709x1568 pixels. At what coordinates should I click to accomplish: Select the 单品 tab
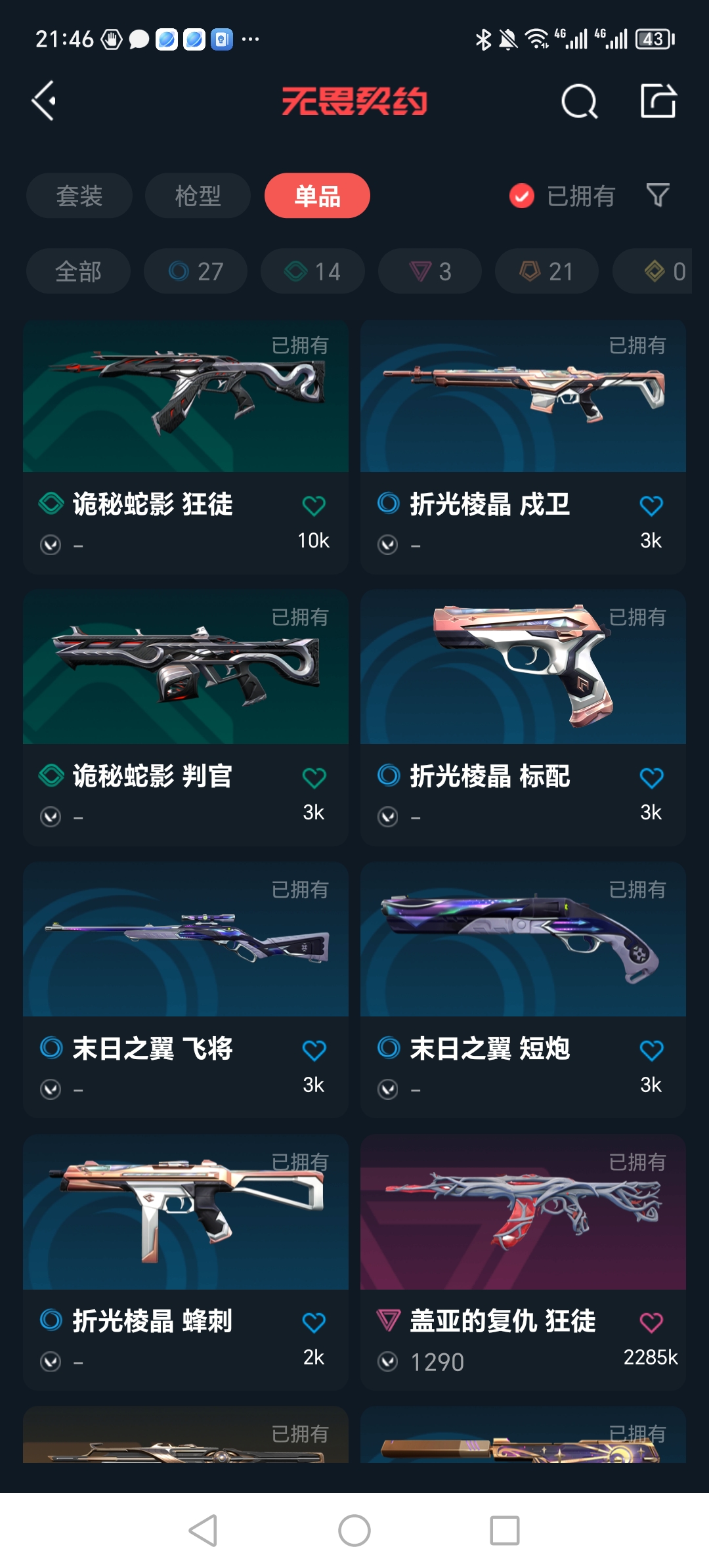point(316,195)
